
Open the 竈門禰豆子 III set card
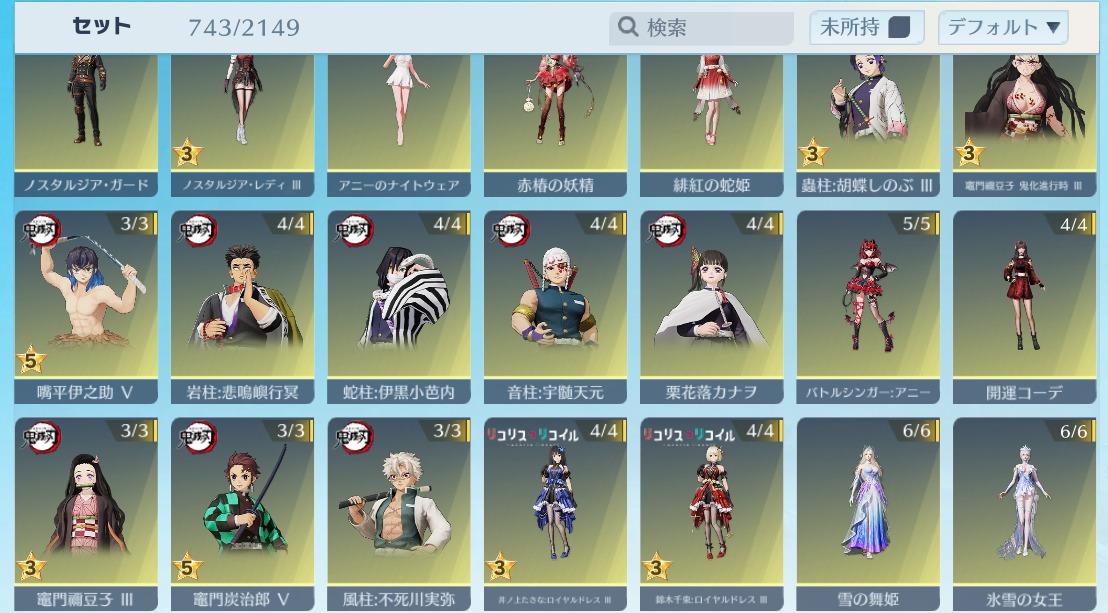[86, 512]
